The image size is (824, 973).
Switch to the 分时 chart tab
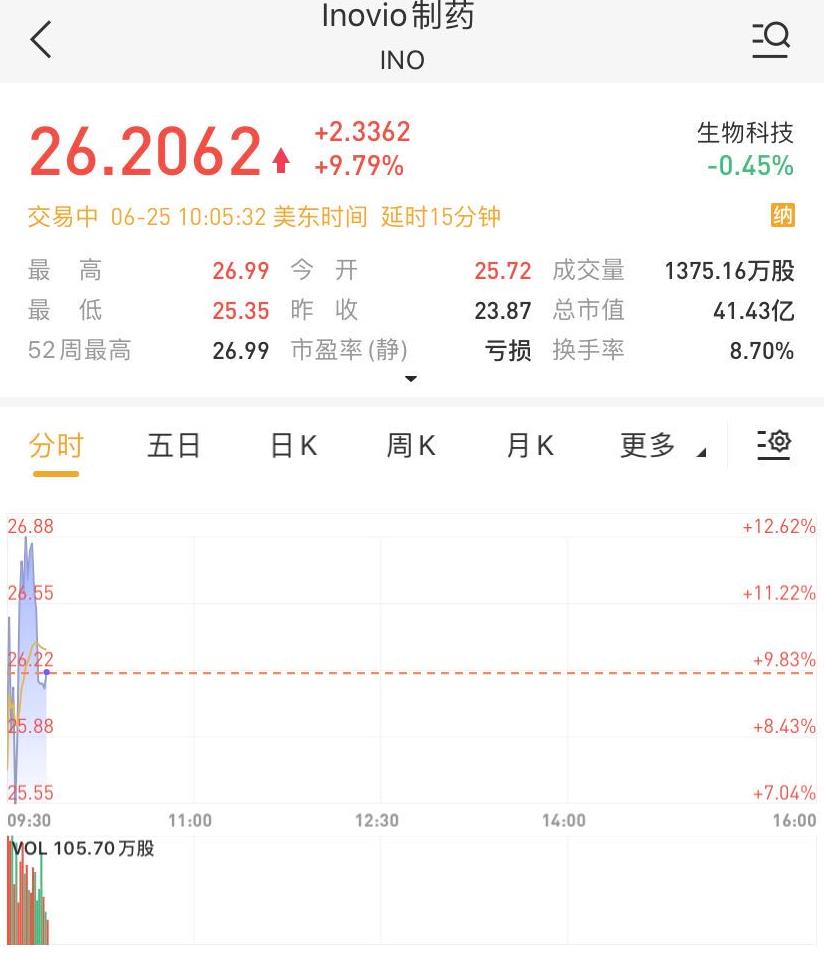pos(56,446)
